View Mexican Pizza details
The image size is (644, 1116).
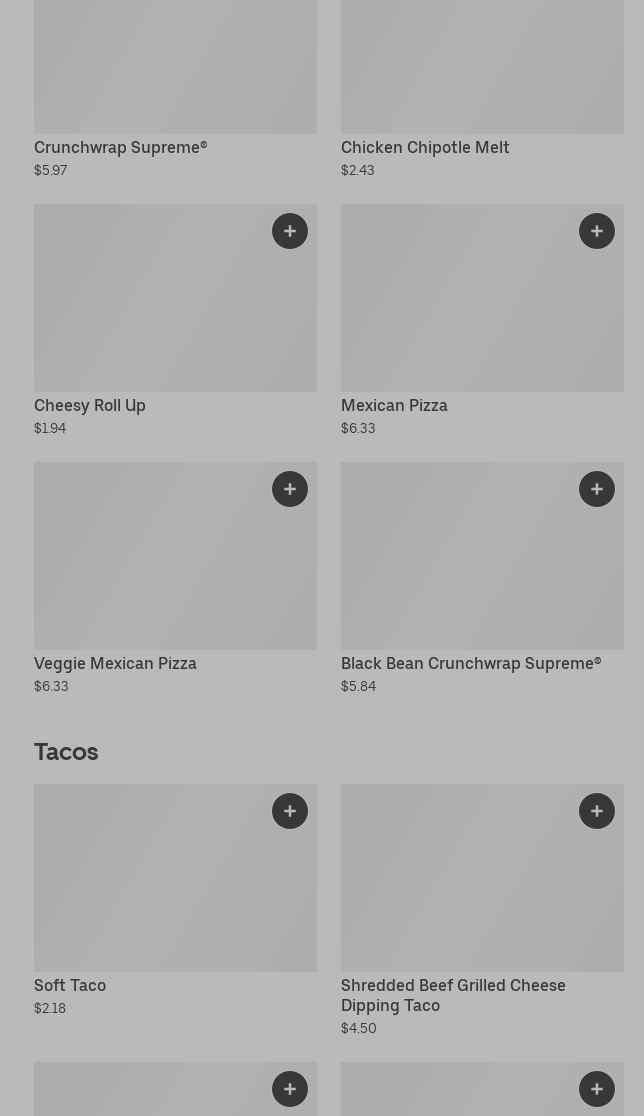coord(482,310)
